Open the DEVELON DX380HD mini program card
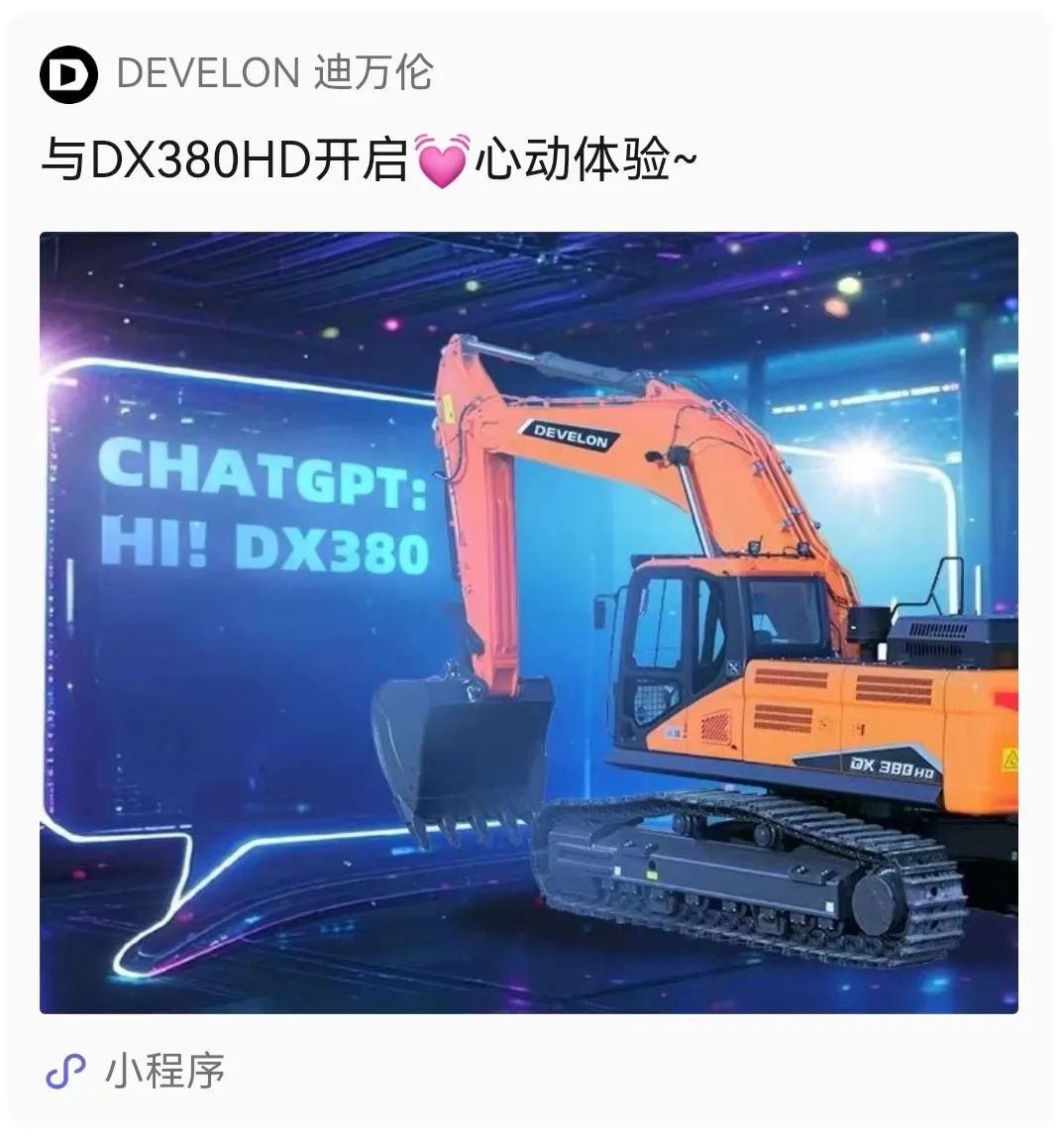The height and width of the screenshot is (1139, 1064). [528, 622]
